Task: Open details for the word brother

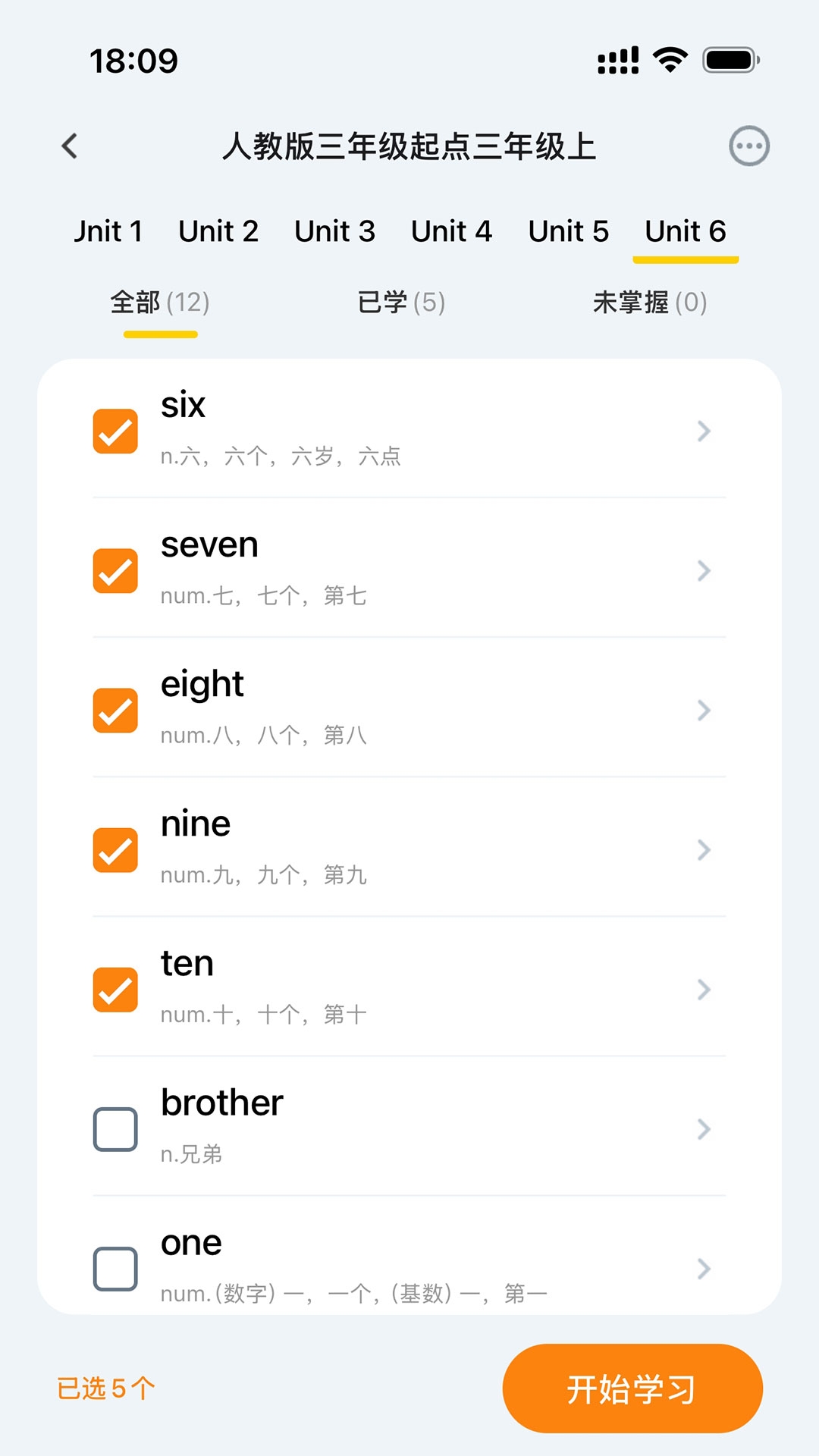Action: tap(703, 1130)
